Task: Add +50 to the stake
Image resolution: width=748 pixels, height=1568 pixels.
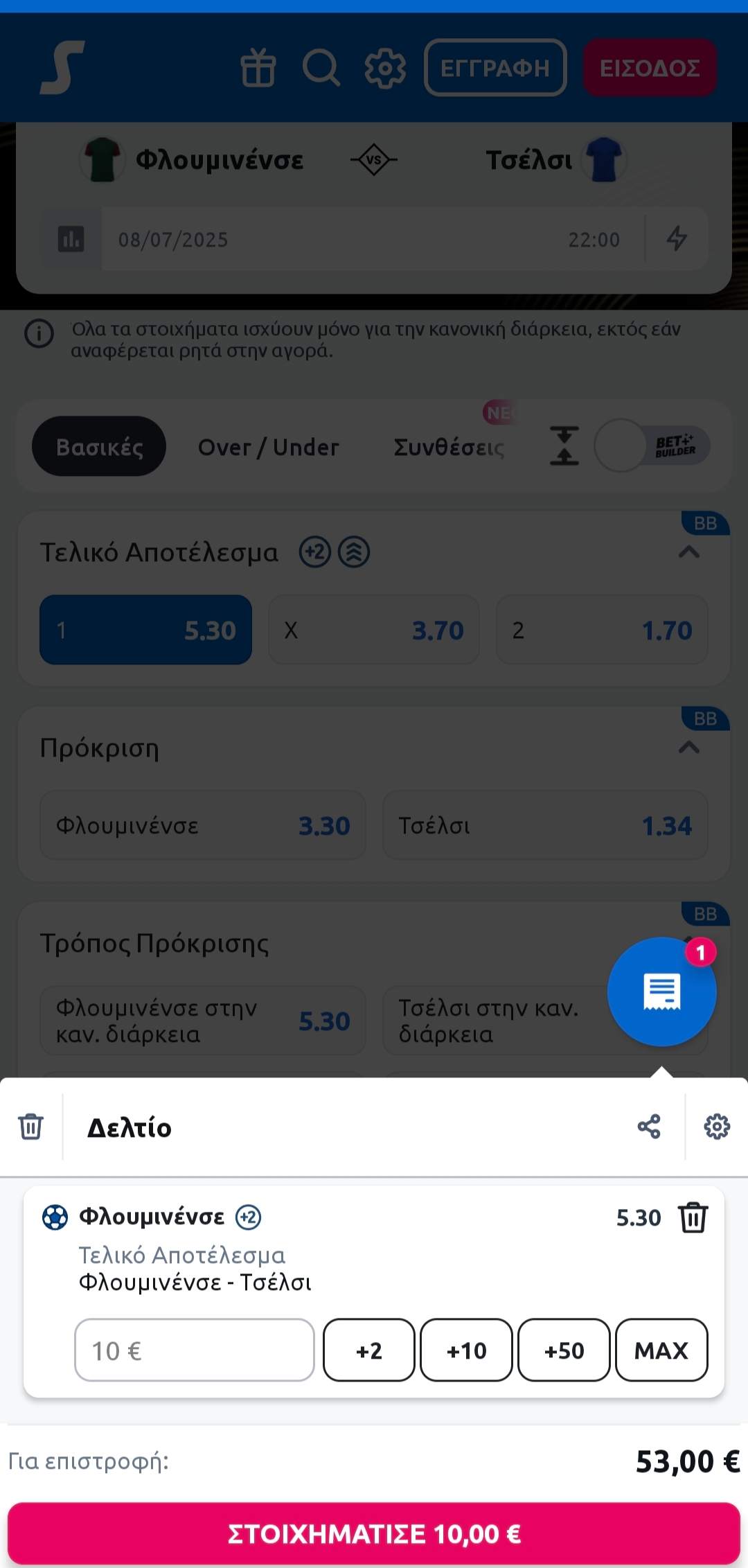Action: [x=564, y=1350]
